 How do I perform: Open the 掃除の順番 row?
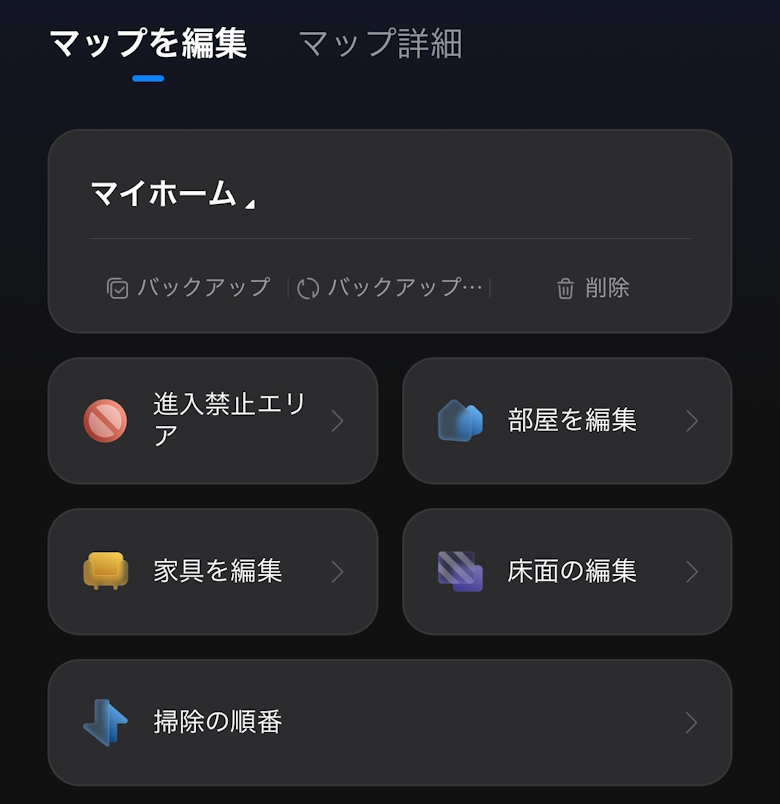tap(390, 722)
